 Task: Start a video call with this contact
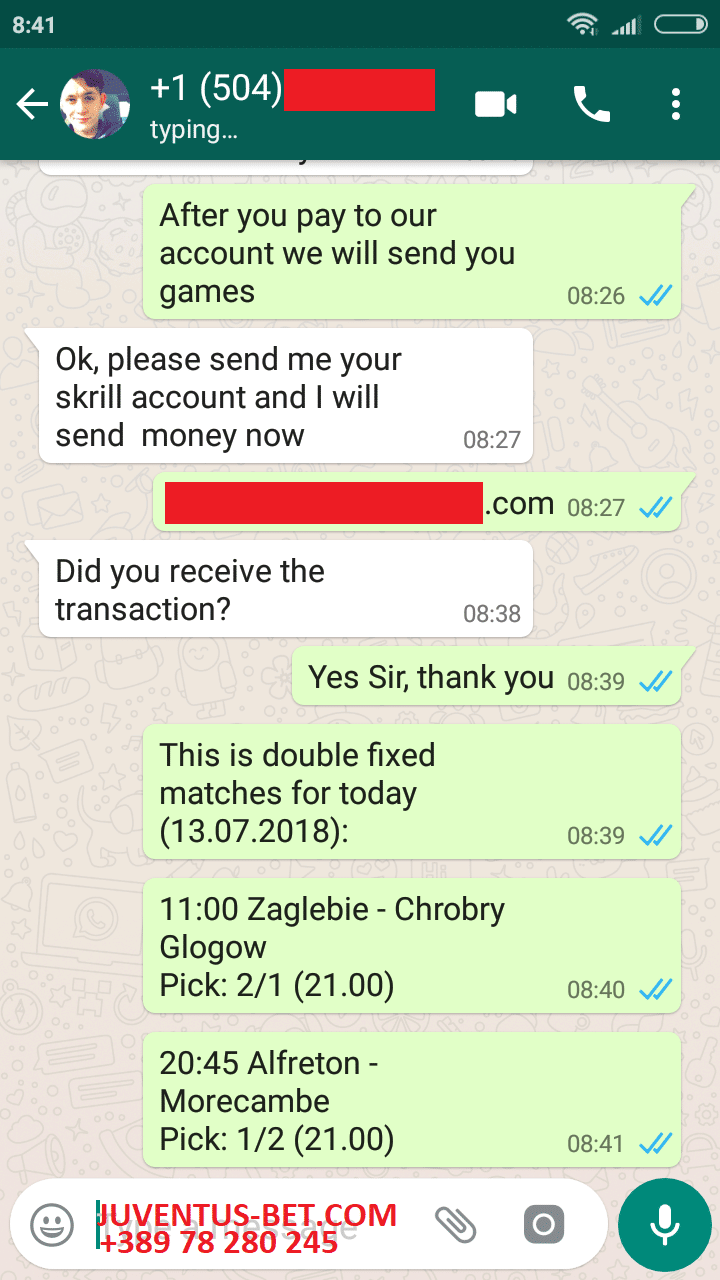pyautogui.click(x=496, y=104)
